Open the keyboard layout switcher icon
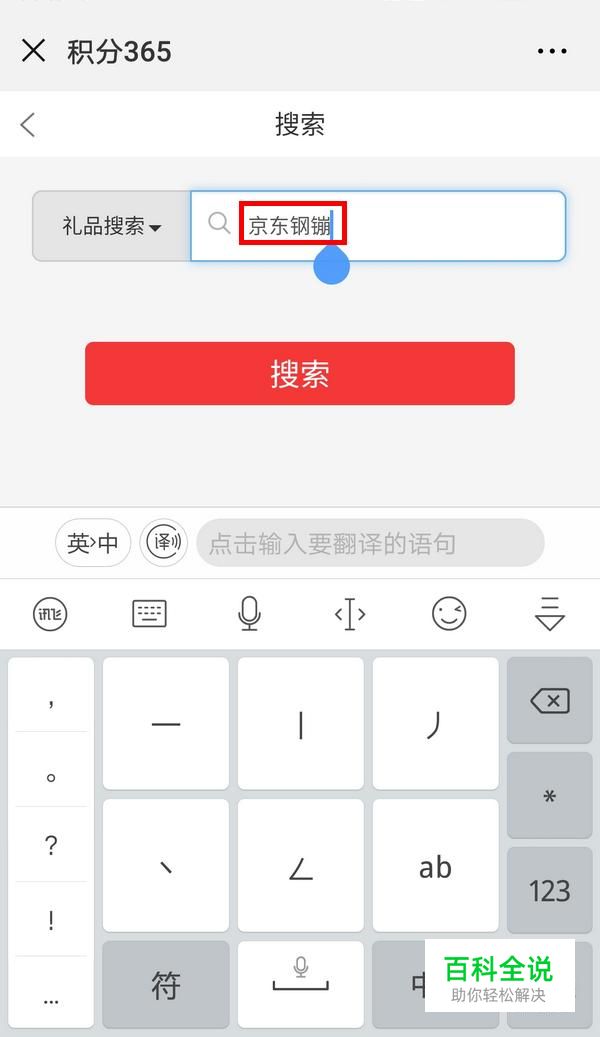 [x=150, y=614]
